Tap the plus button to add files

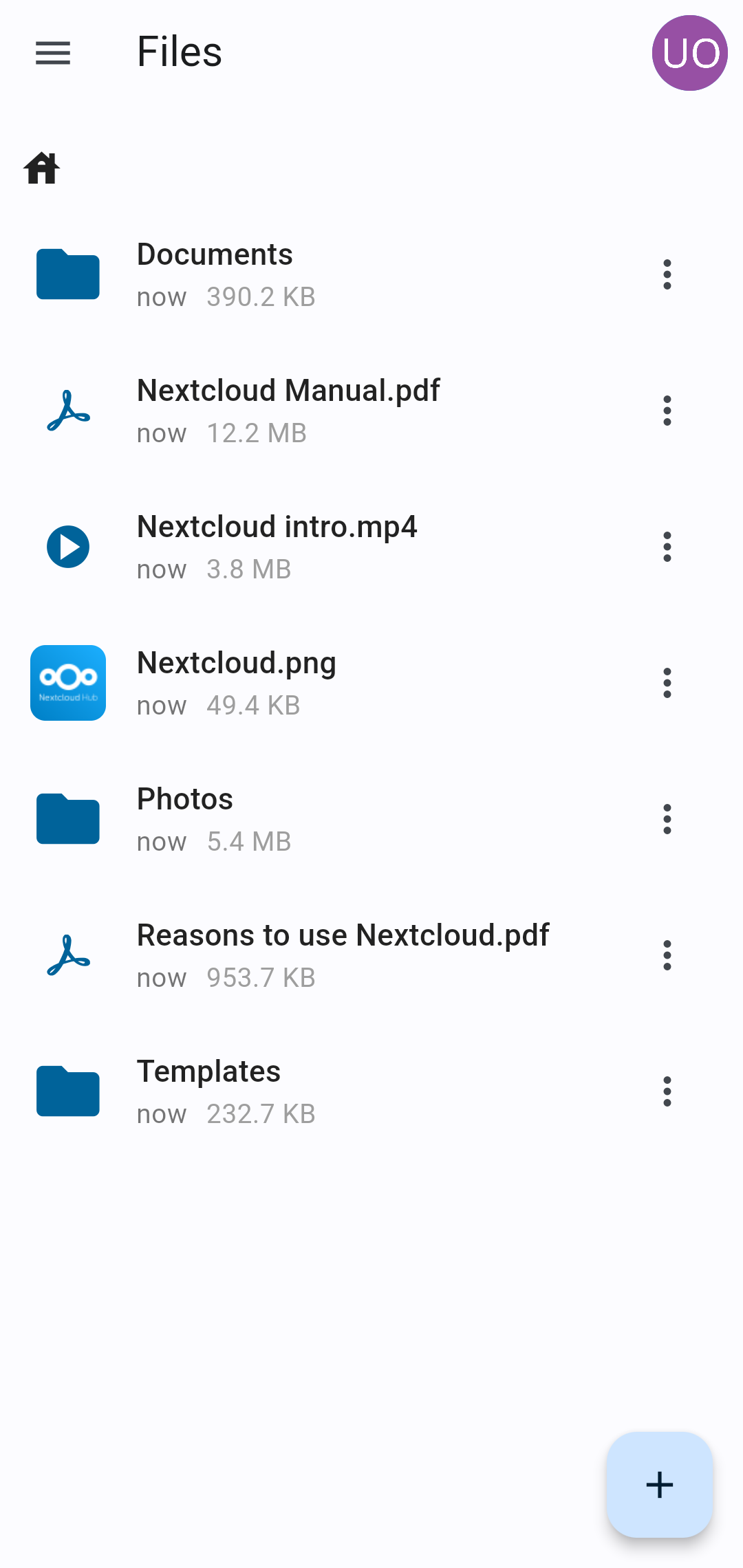[659, 1485]
